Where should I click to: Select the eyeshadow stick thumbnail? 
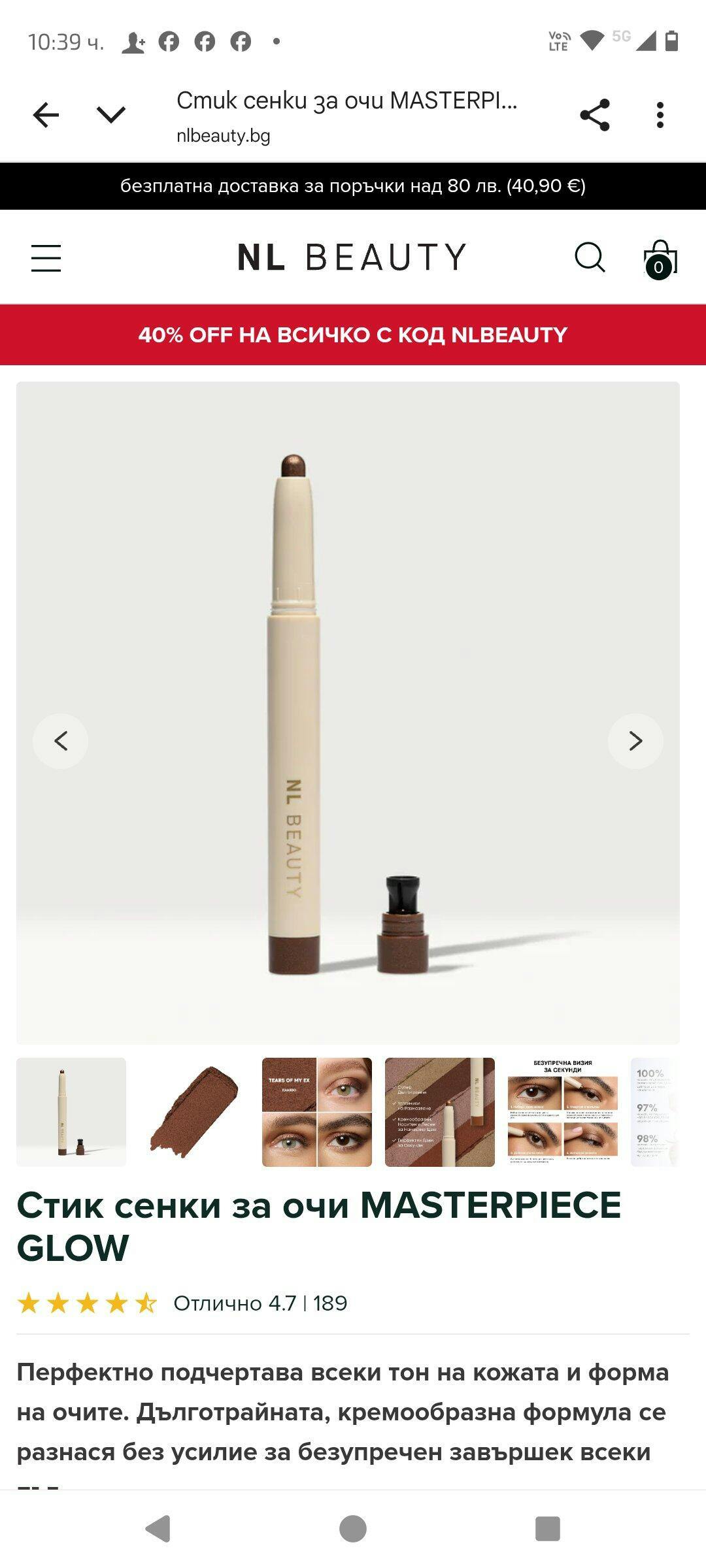click(x=71, y=1112)
